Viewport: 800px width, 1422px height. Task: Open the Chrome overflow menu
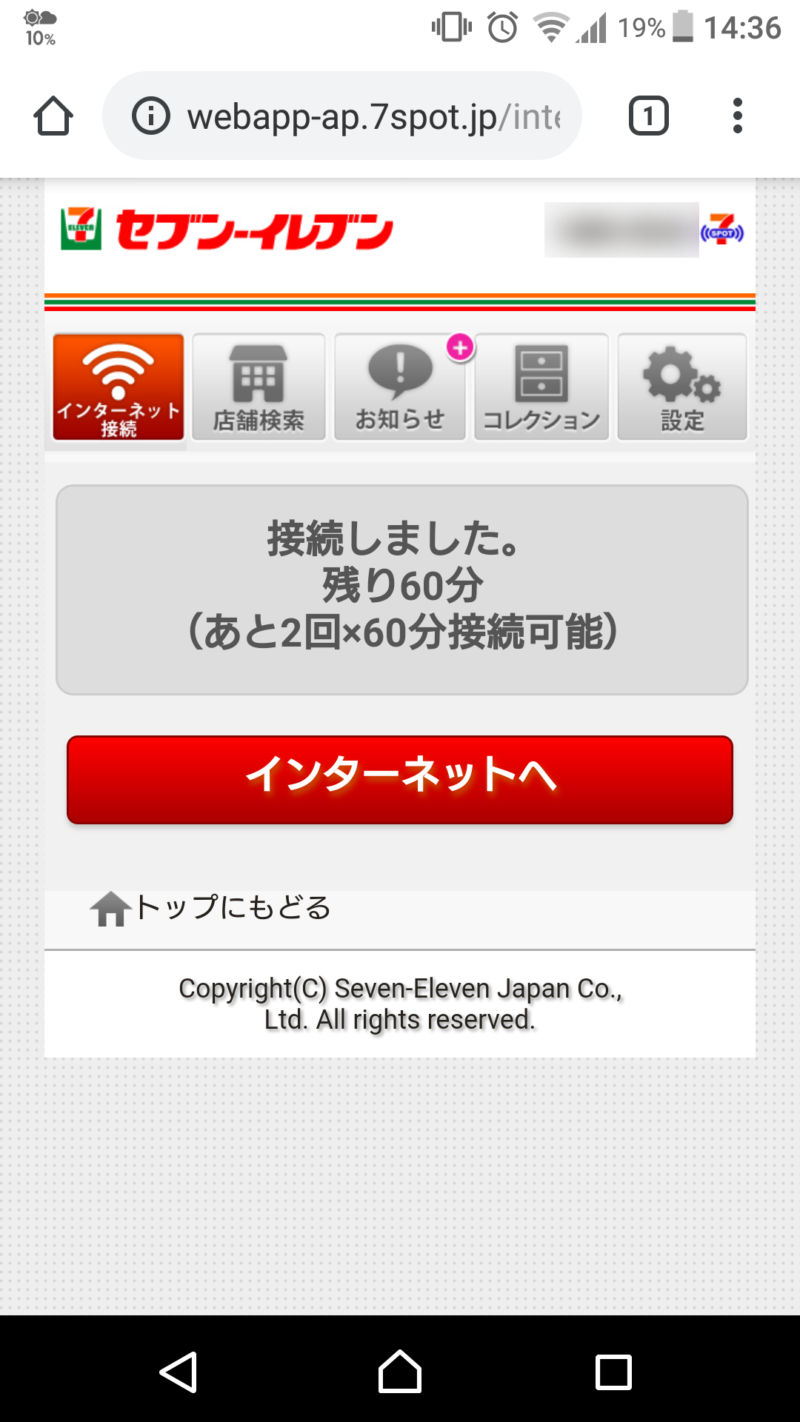737,115
